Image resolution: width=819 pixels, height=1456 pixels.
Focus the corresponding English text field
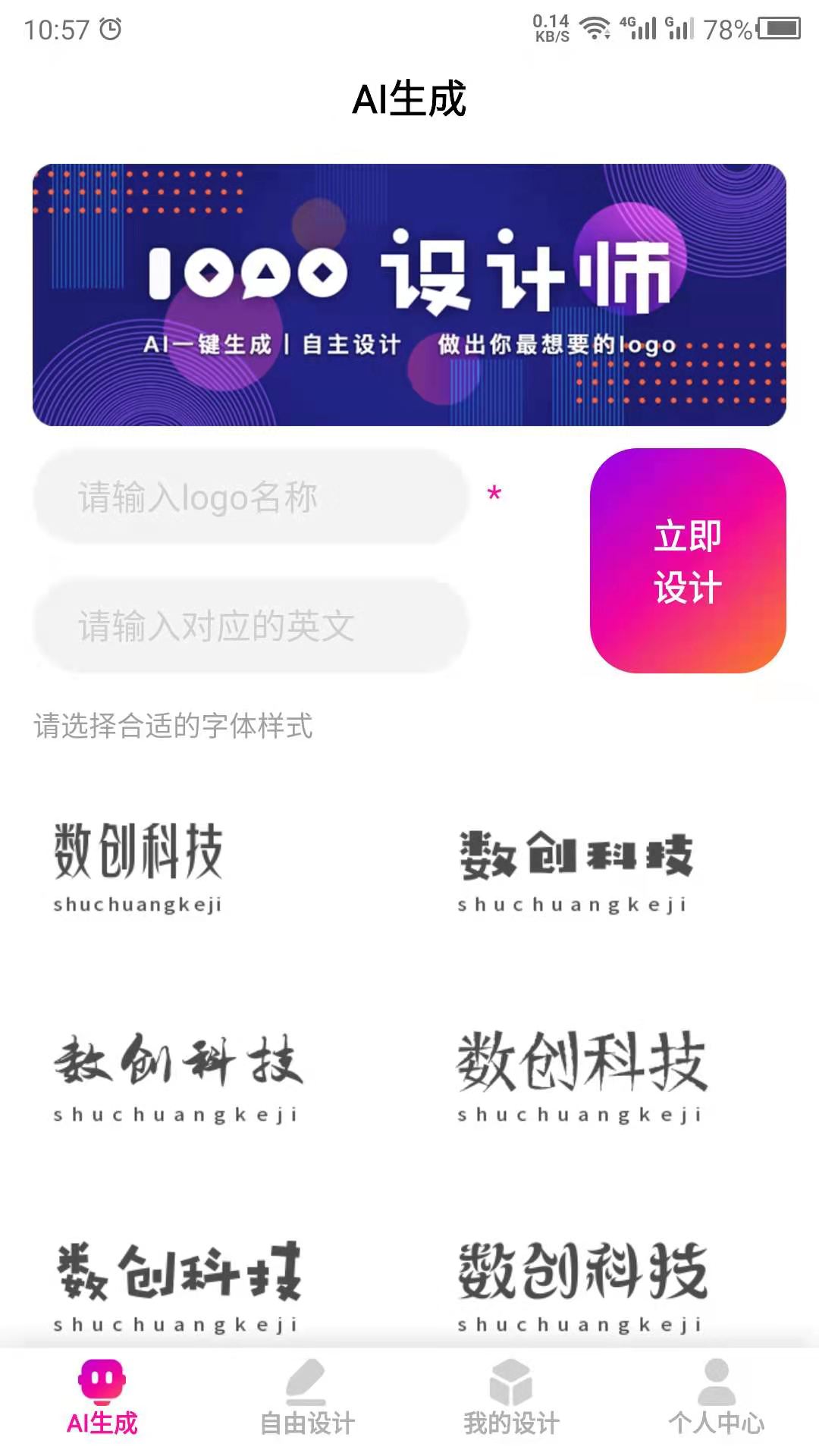[x=250, y=626]
